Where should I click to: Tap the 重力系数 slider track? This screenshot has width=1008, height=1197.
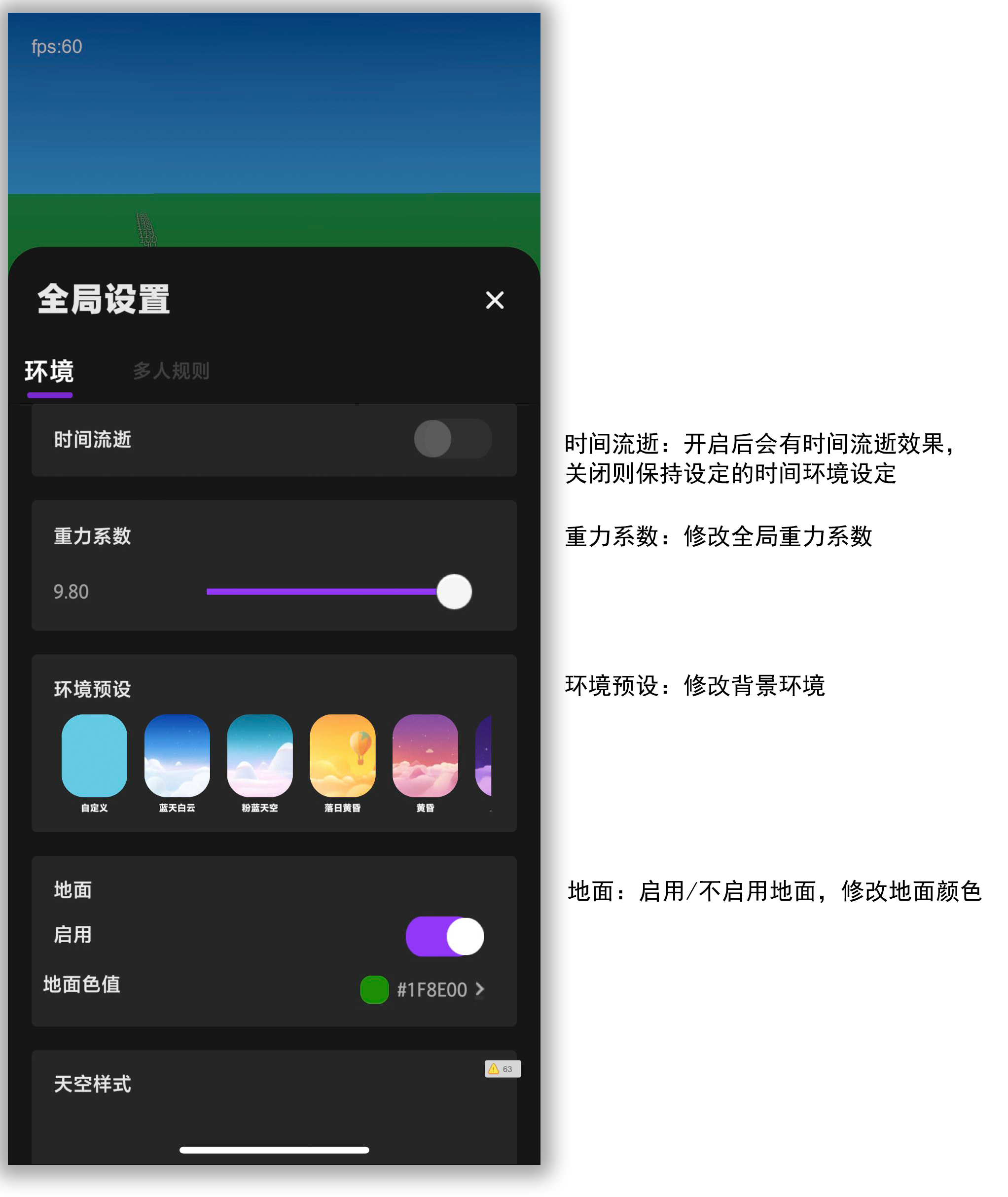pyautogui.click(x=320, y=592)
